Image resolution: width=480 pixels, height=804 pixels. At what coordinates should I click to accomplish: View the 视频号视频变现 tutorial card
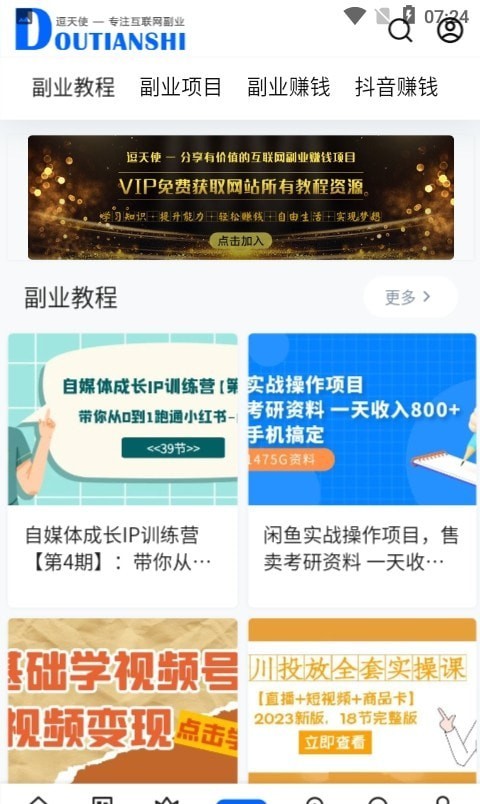click(123, 700)
